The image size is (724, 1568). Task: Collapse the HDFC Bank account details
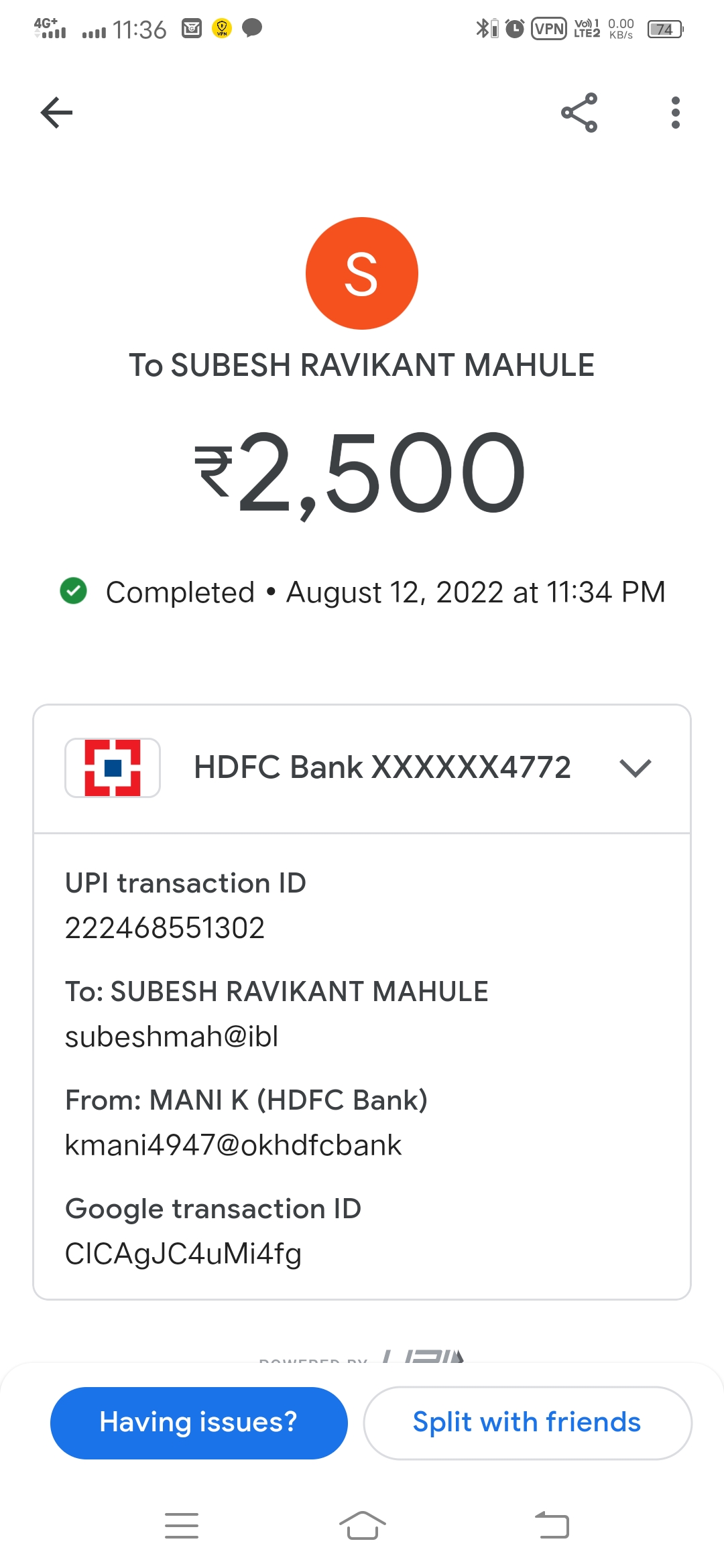point(635,768)
